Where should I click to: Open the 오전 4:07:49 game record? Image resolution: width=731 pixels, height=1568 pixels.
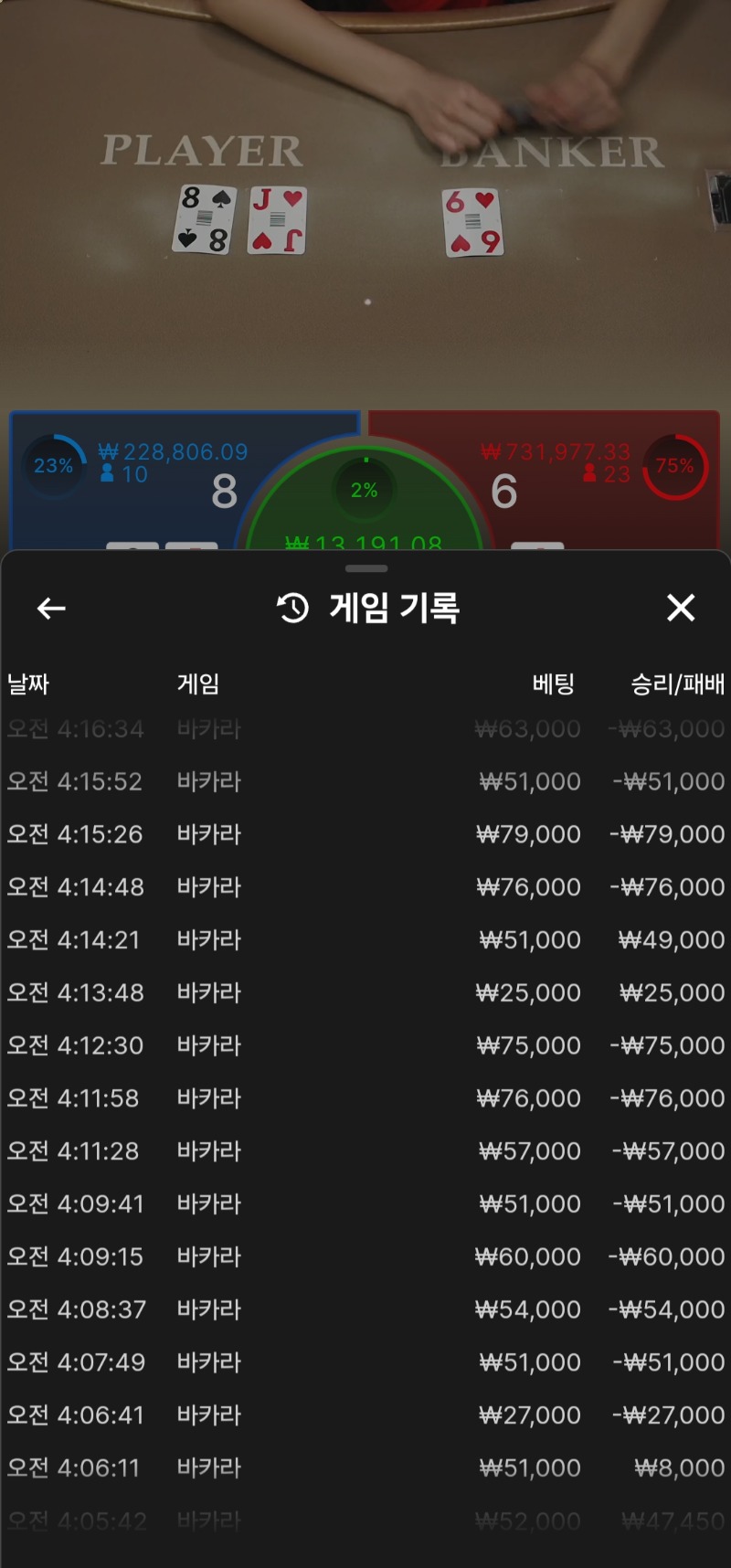[x=365, y=1362]
